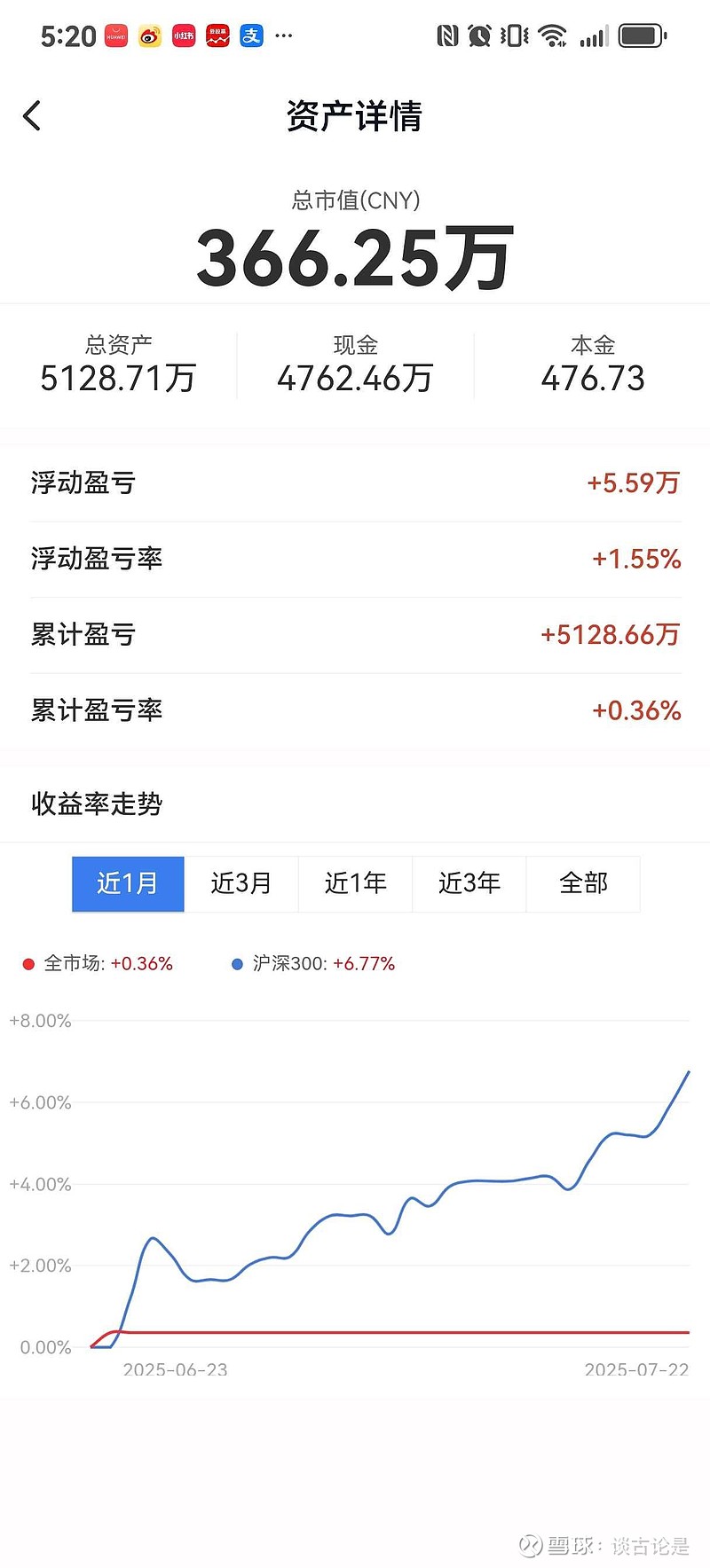
Task: Go back from the 资产详情 page
Action: pyautogui.click(x=32, y=115)
